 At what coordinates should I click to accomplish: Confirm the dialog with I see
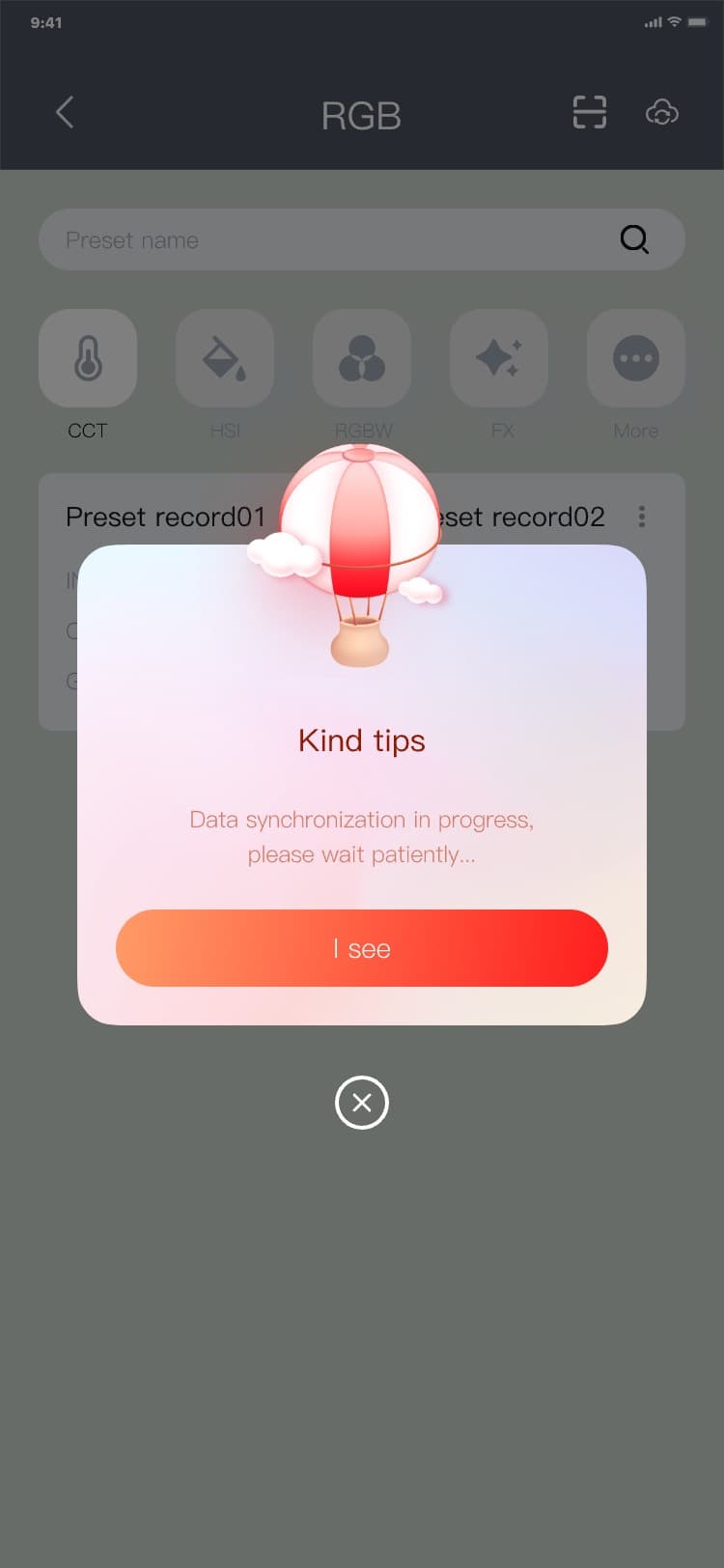pyautogui.click(x=362, y=948)
